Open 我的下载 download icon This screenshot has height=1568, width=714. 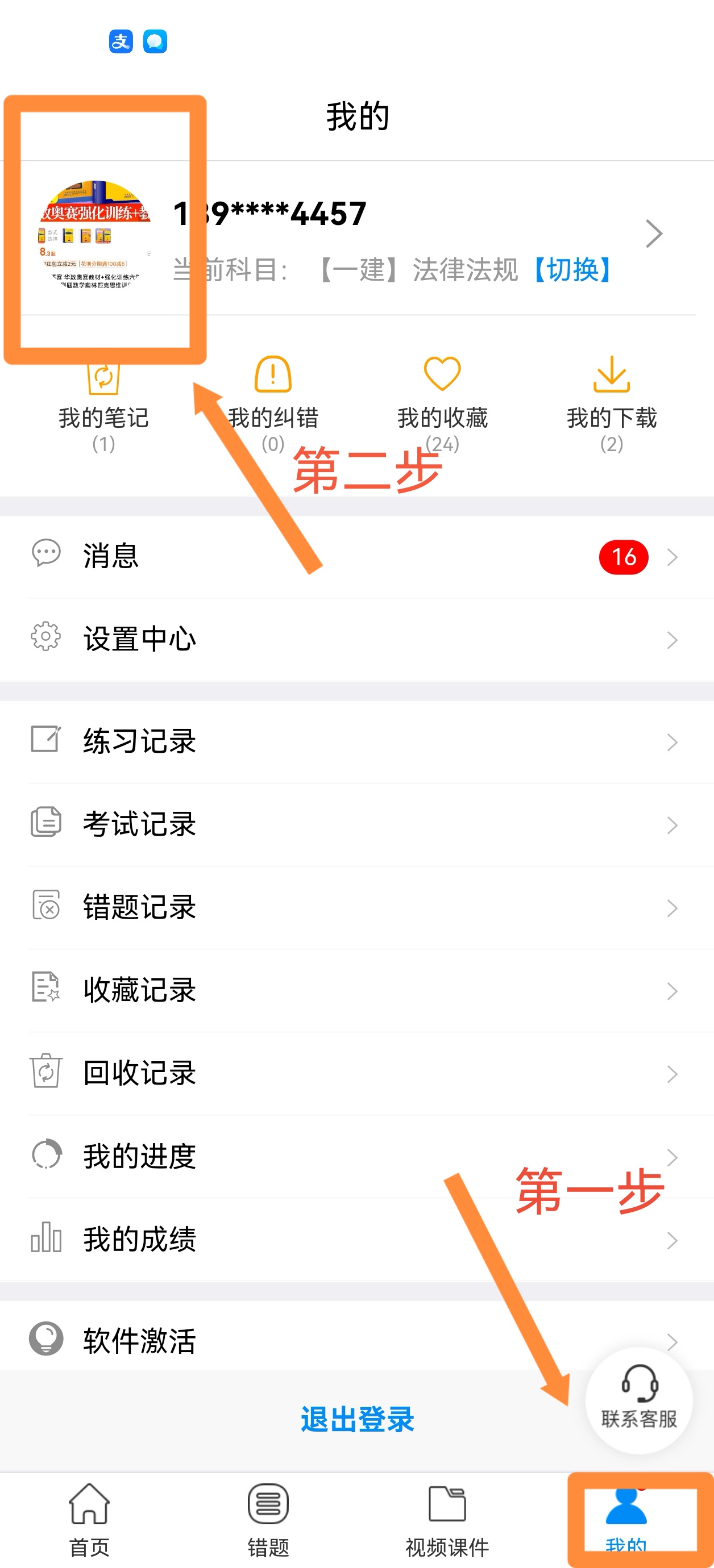click(x=611, y=376)
